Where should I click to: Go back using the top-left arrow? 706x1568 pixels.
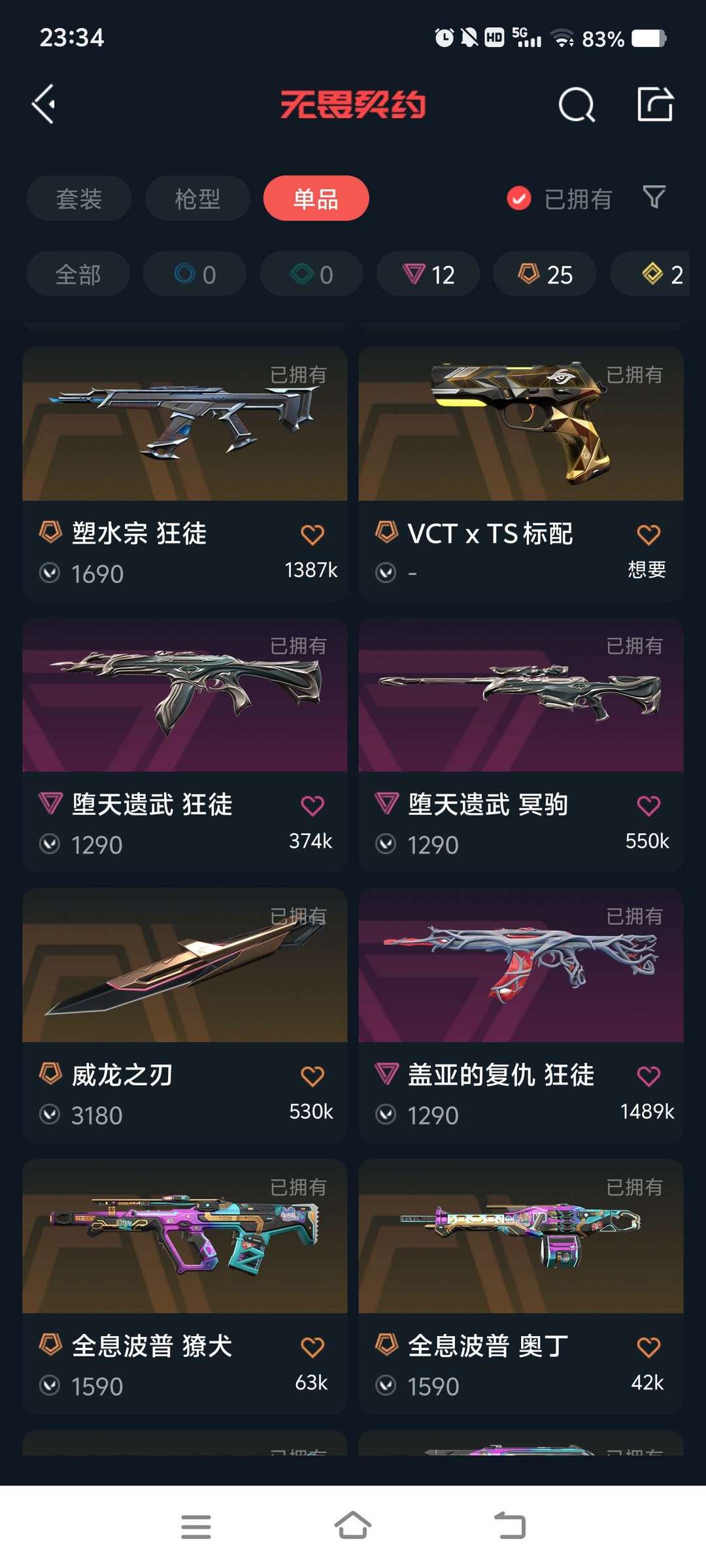[x=44, y=104]
